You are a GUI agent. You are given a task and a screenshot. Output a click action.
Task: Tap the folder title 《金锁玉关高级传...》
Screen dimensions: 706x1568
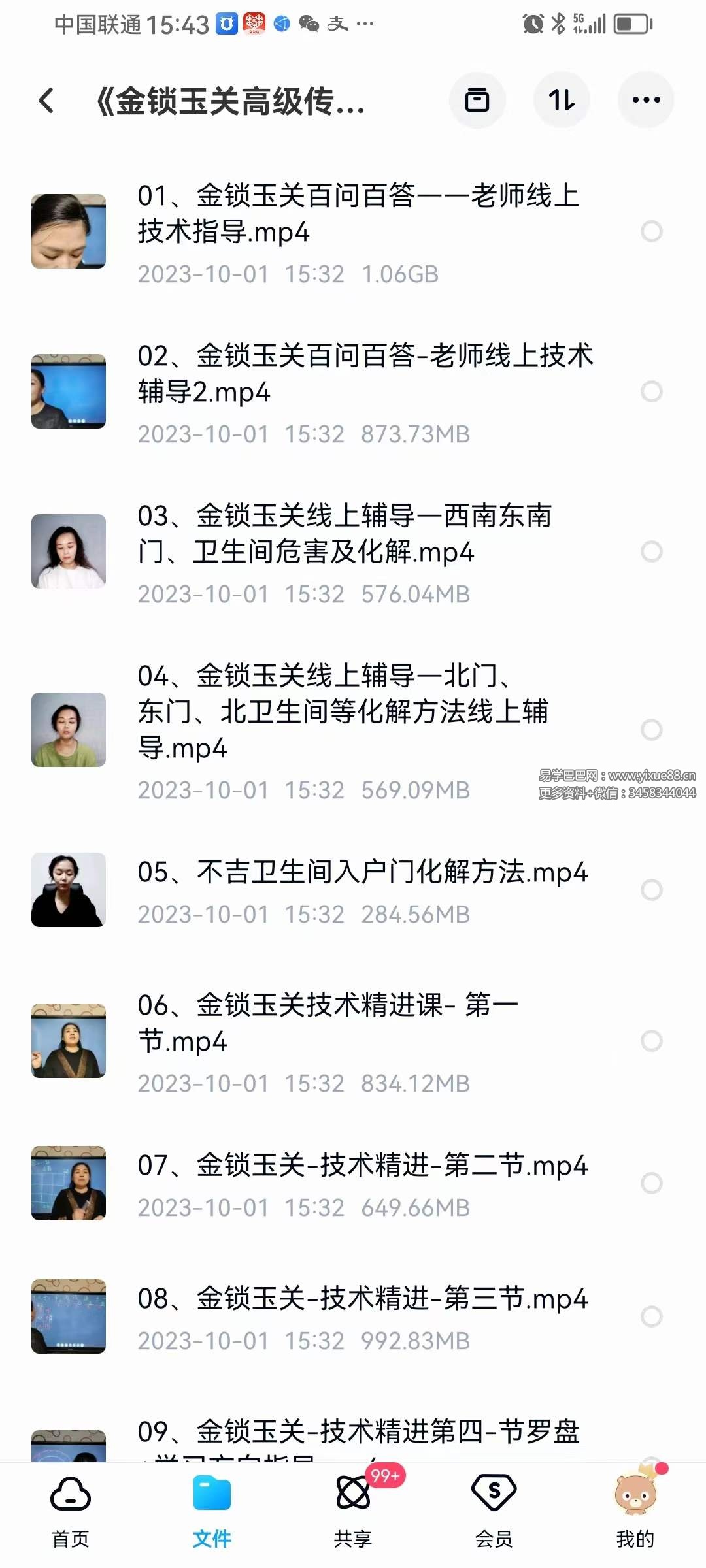point(229,101)
